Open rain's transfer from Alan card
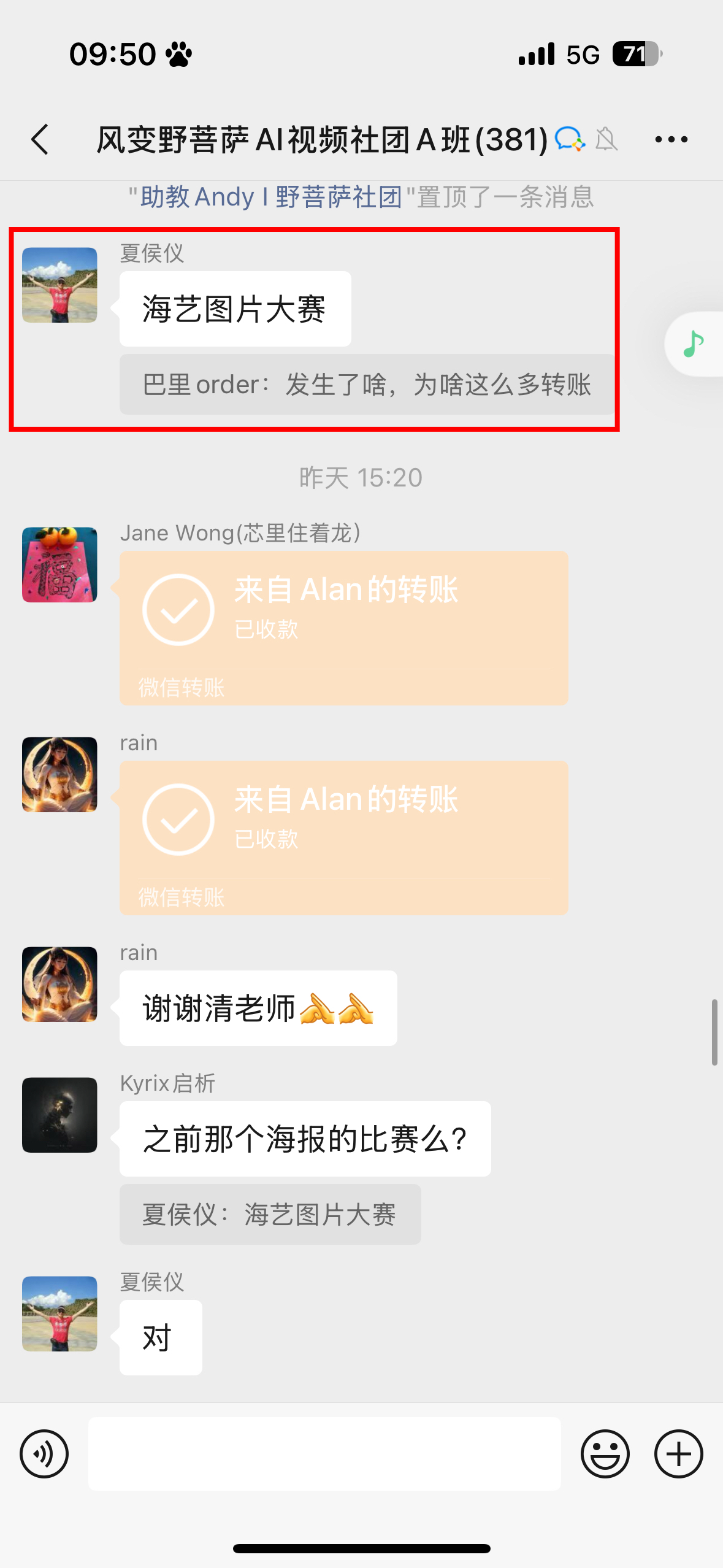Screen dimensions: 723x1568 coord(343,837)
